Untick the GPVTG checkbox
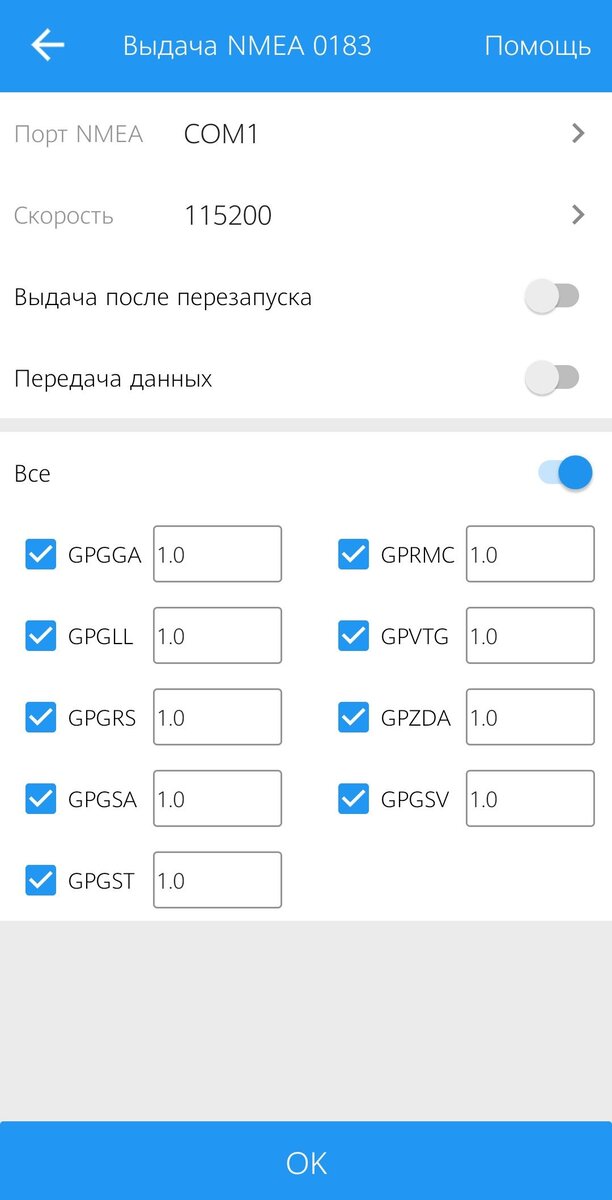Image resolution: width=612 pixels, height=1200 pixels. click(353, 636)
